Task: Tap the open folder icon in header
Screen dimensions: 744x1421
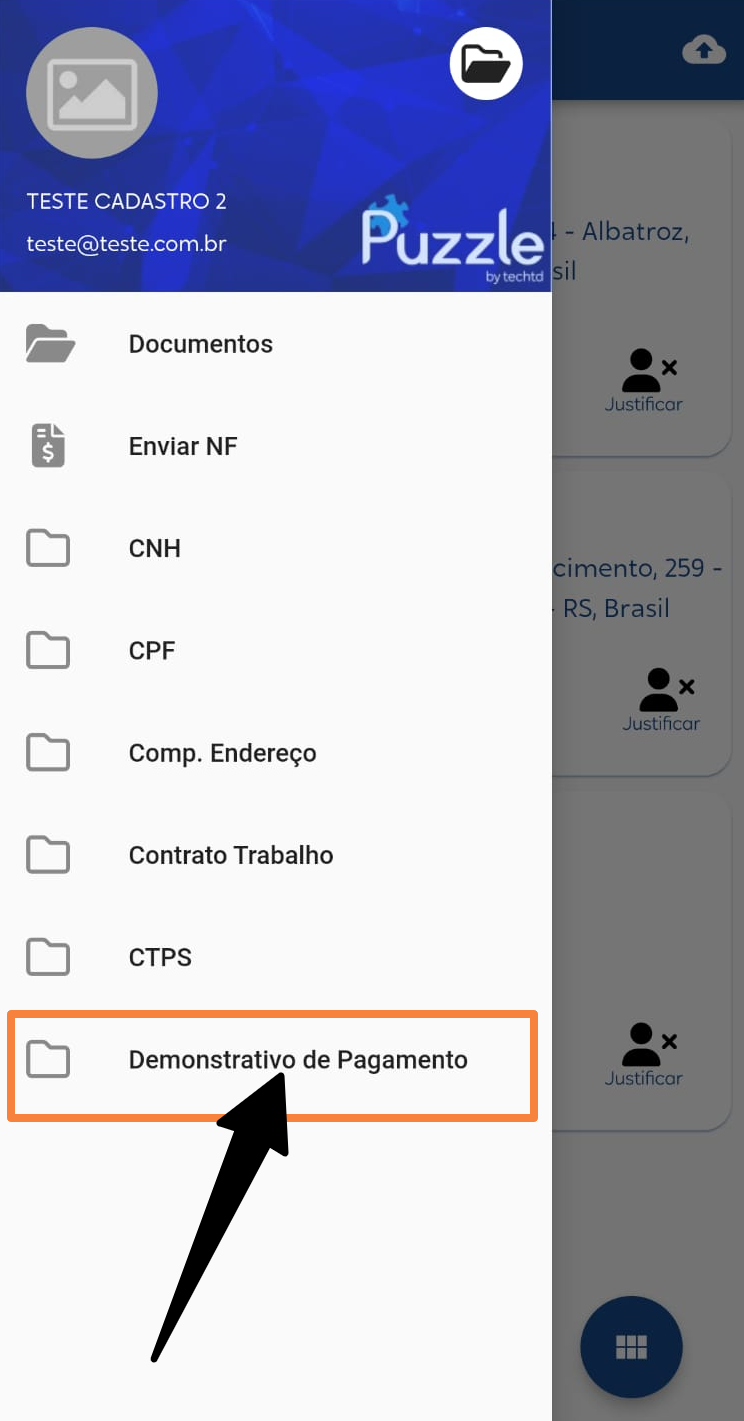Action: (x=486, y=64)
